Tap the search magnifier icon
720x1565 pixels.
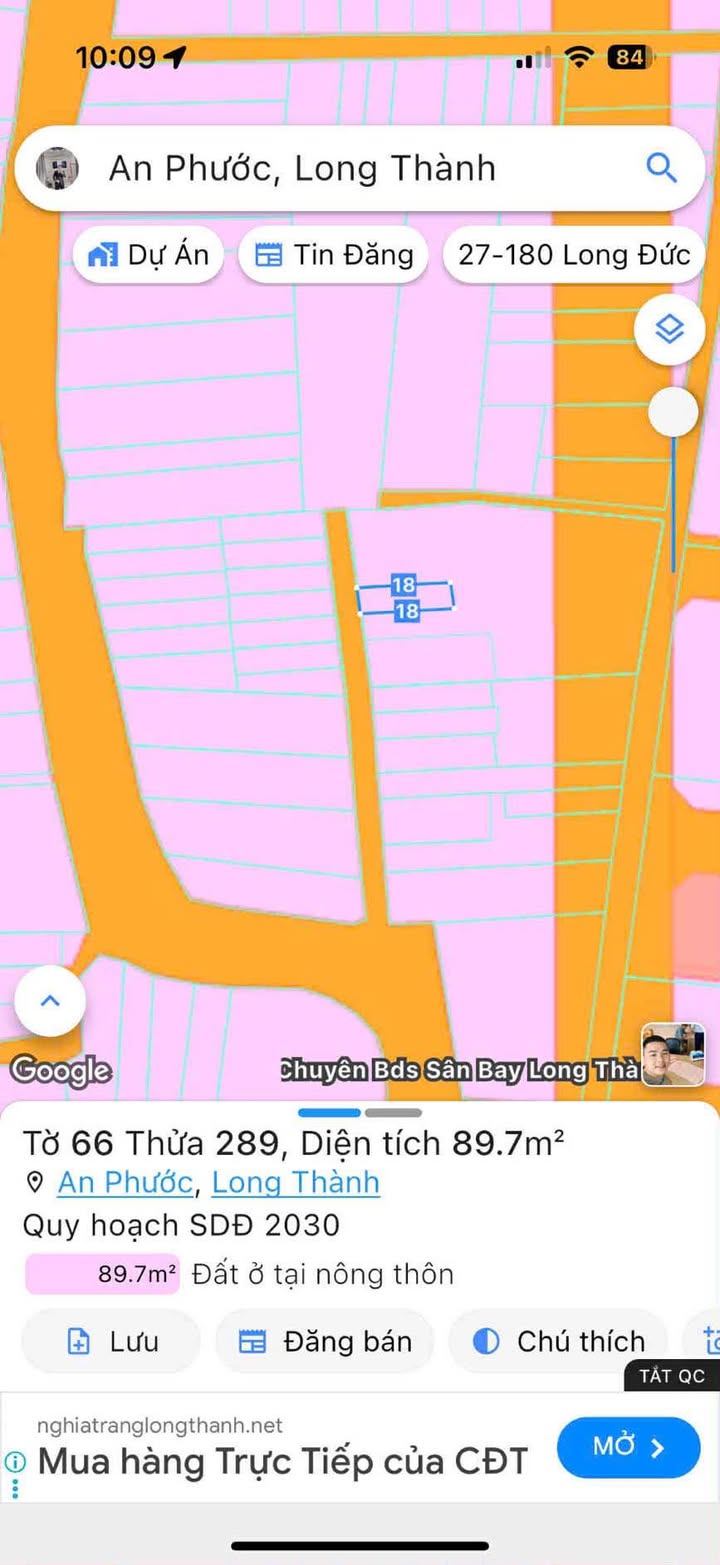point(662,167)
